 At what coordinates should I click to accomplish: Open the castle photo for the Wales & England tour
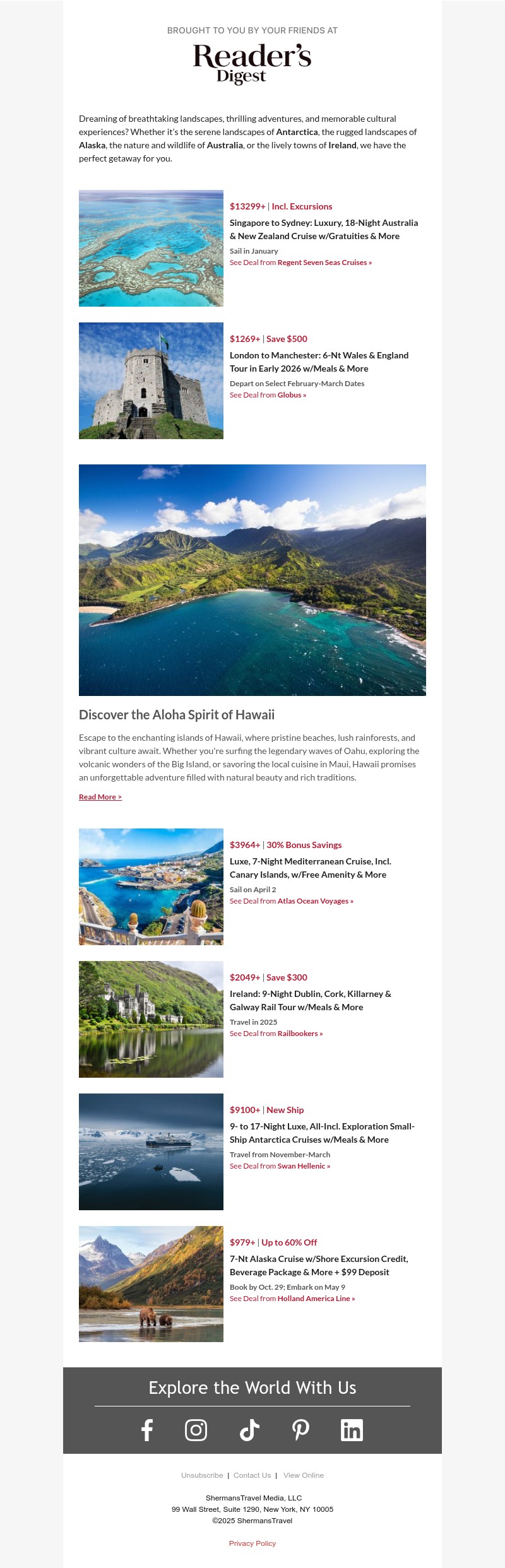[x=151, y=380]
